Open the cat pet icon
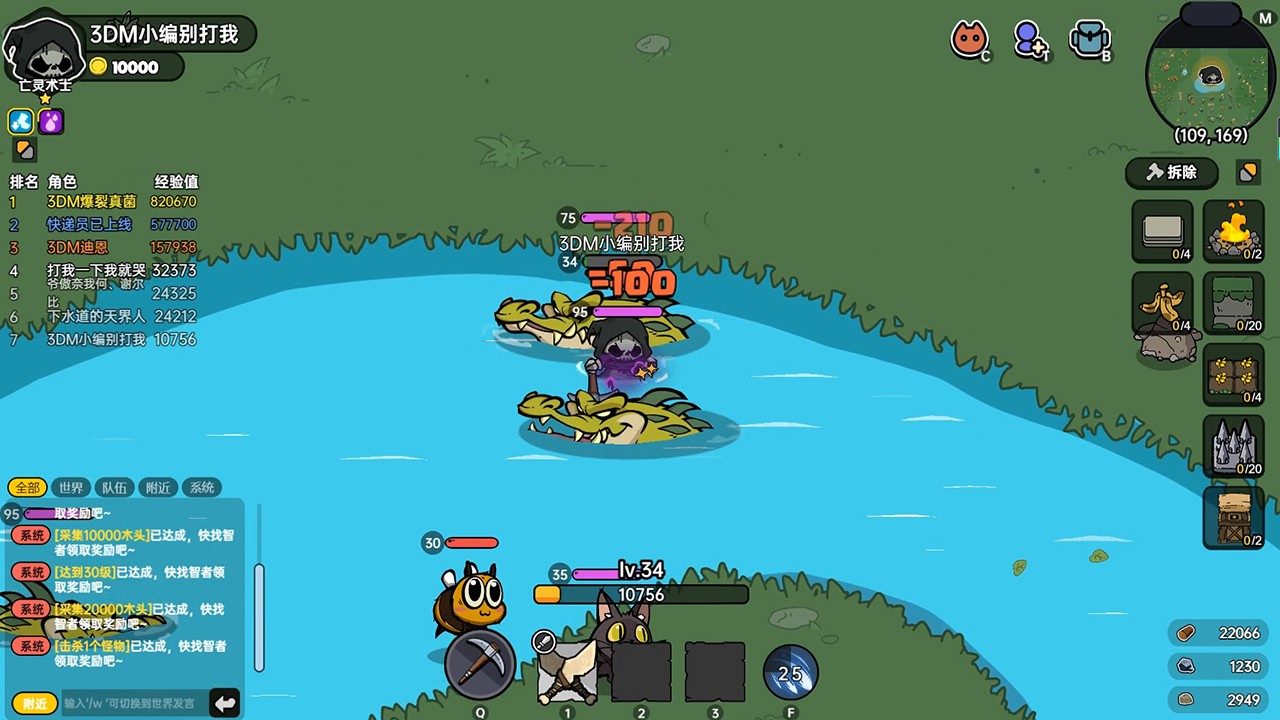Viewport: 1280px width, 720px height. 968,40
